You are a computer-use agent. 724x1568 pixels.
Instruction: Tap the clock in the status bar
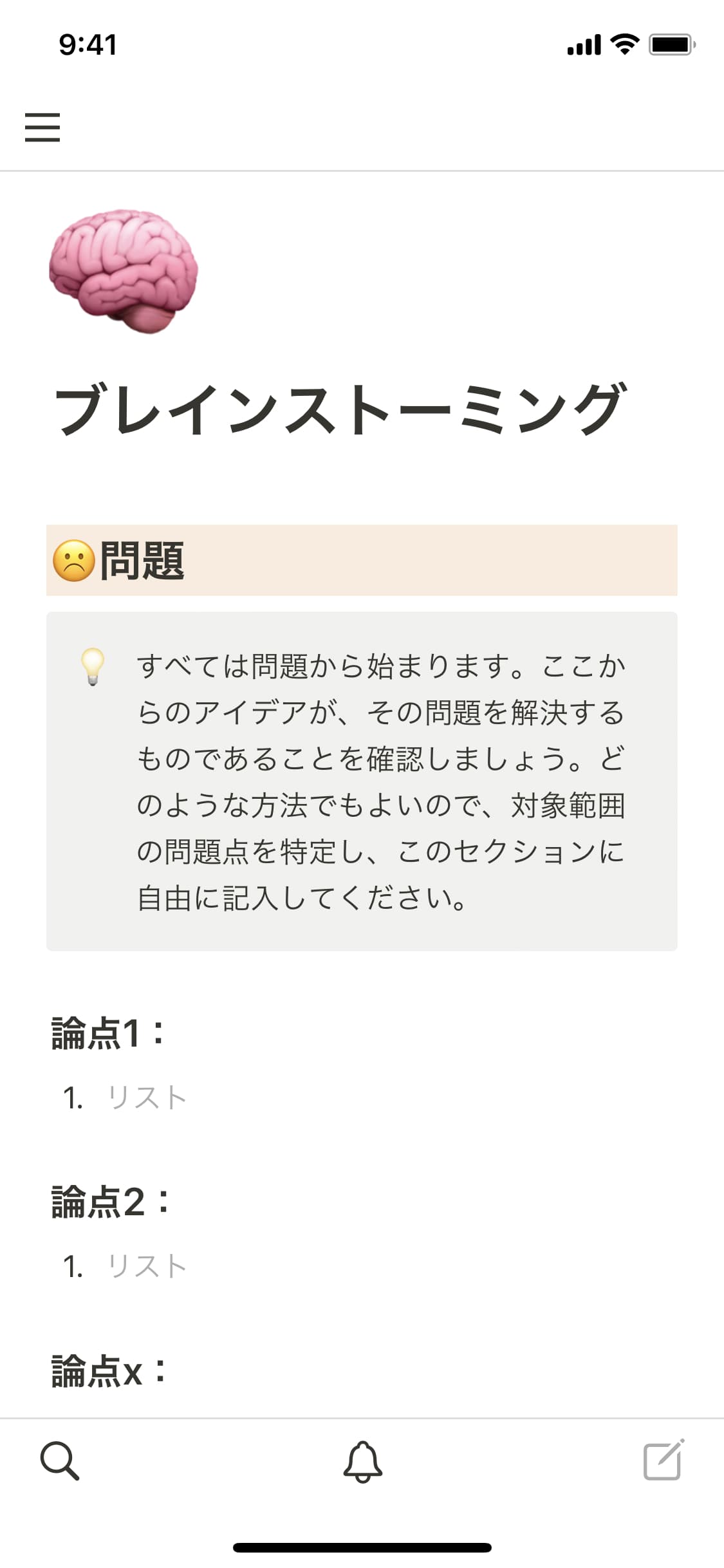[87, 44]
